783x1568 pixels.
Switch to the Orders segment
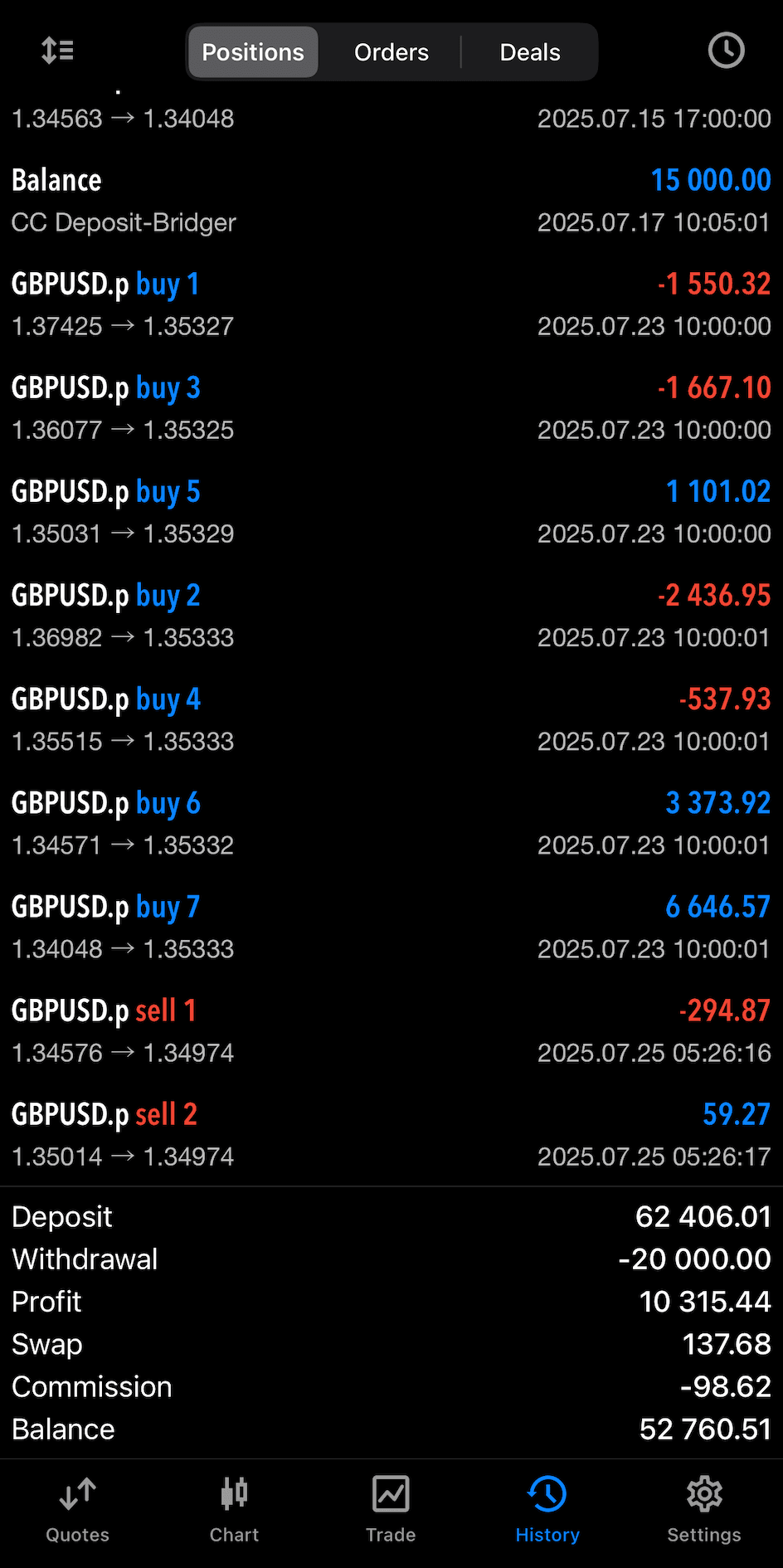(391, 52)
